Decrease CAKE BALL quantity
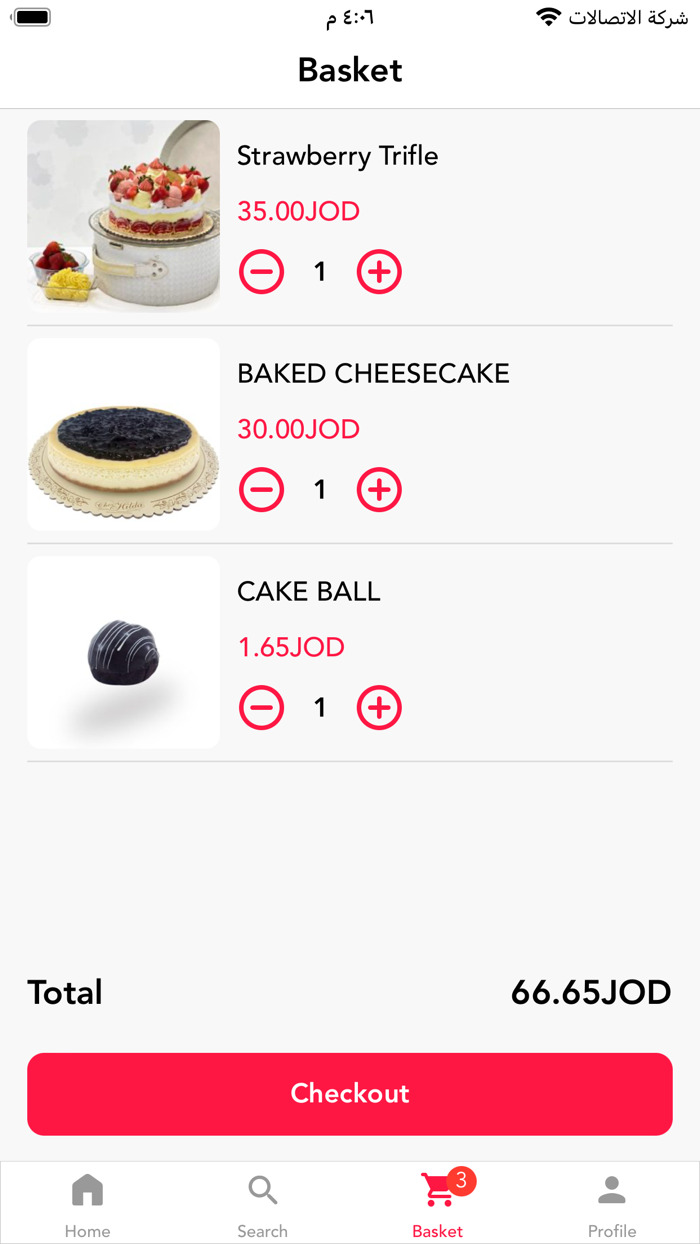This screenshot has width=700, height=1244. [x=261, y=708]
